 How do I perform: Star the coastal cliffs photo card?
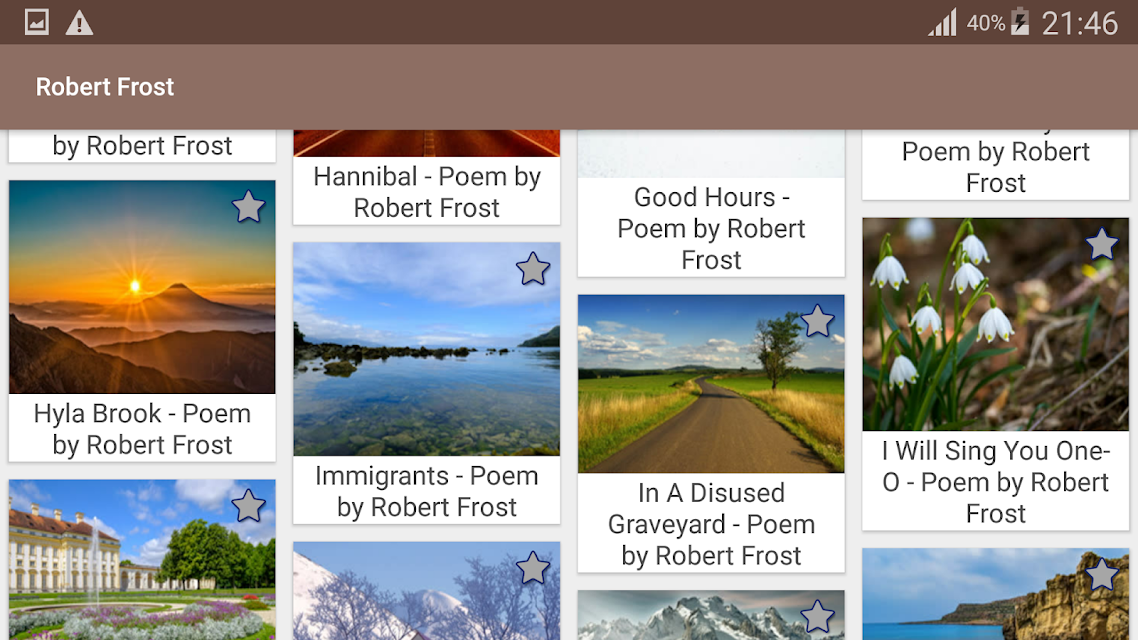pyautogui.click(x=1102, y=575)
